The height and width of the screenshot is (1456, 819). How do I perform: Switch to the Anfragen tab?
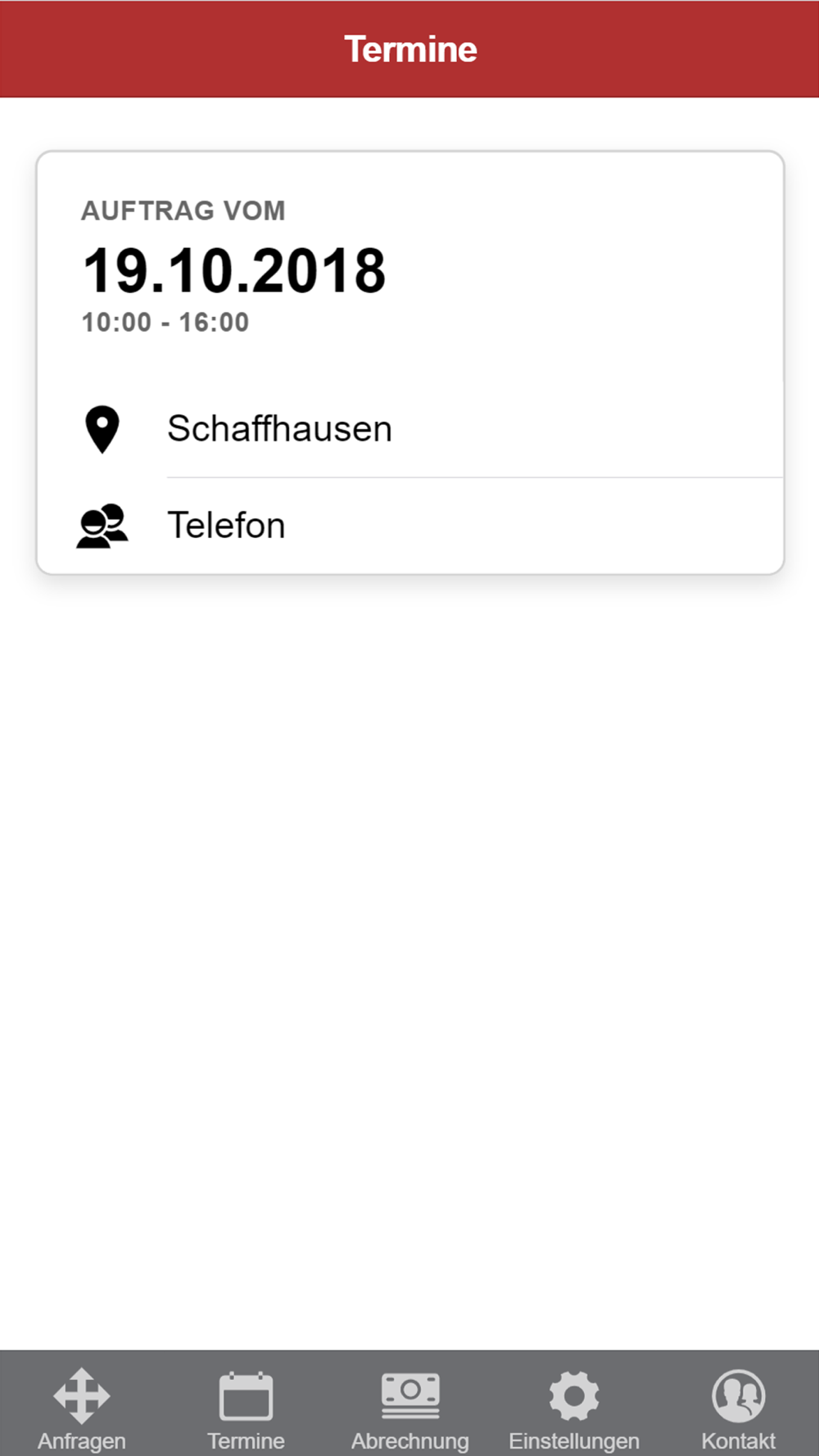click(82, 1407)
